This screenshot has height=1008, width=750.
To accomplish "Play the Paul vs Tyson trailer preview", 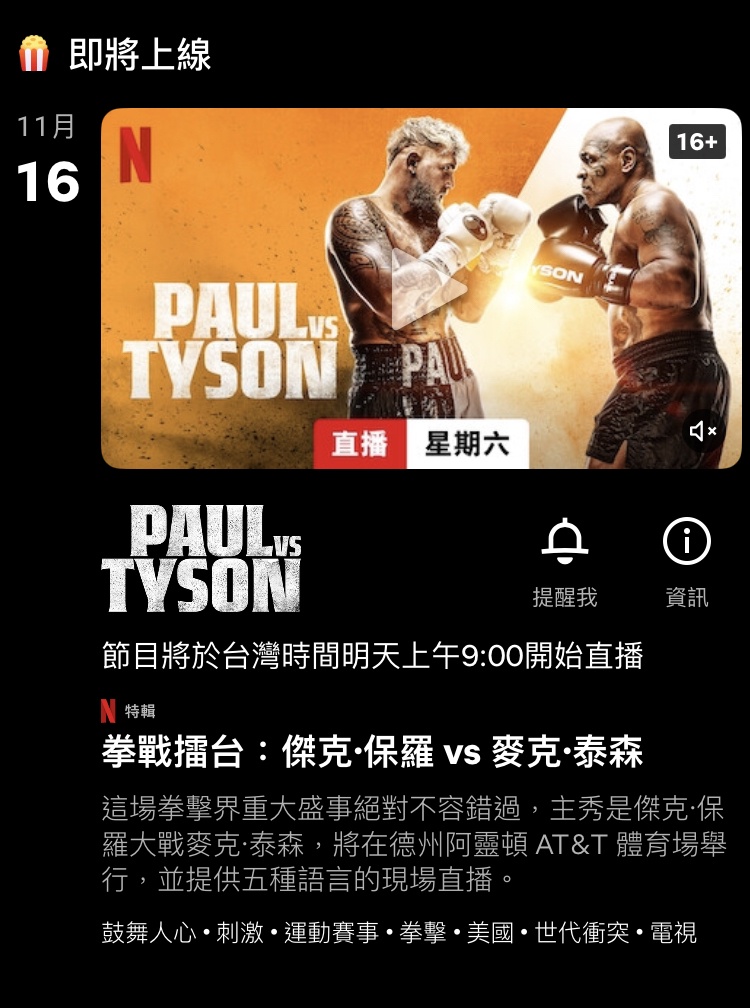I will pos(421,289).
